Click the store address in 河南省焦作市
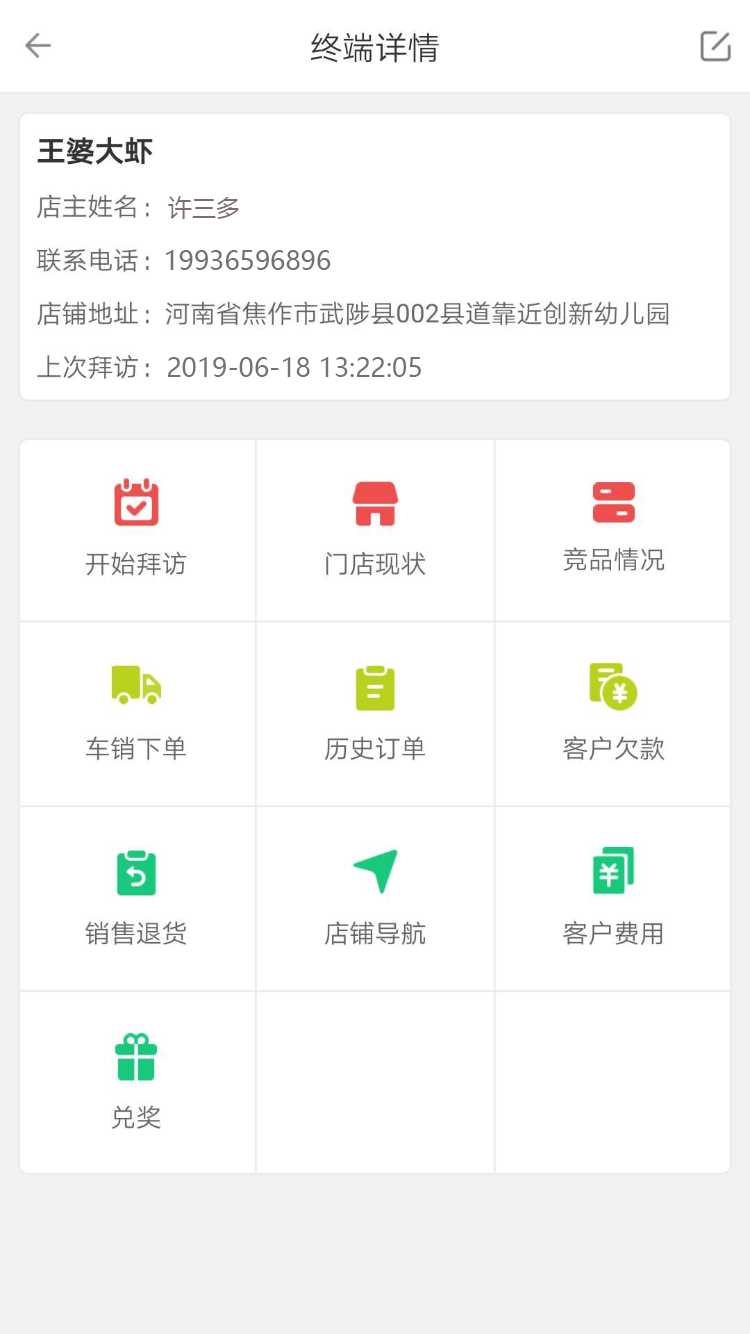The image size is (750, 1334). point(420,314)
